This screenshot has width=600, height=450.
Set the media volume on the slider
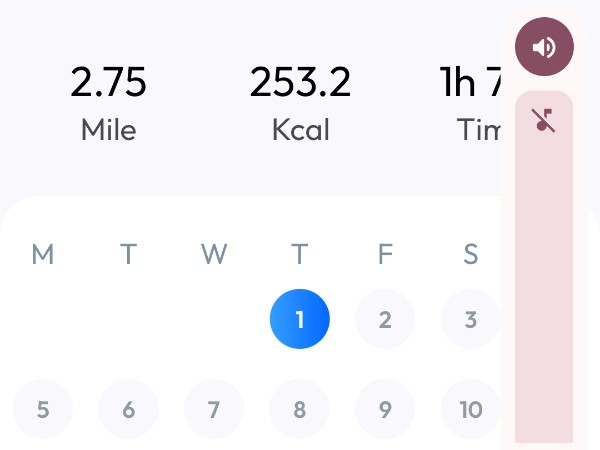[x=544, y=280]
